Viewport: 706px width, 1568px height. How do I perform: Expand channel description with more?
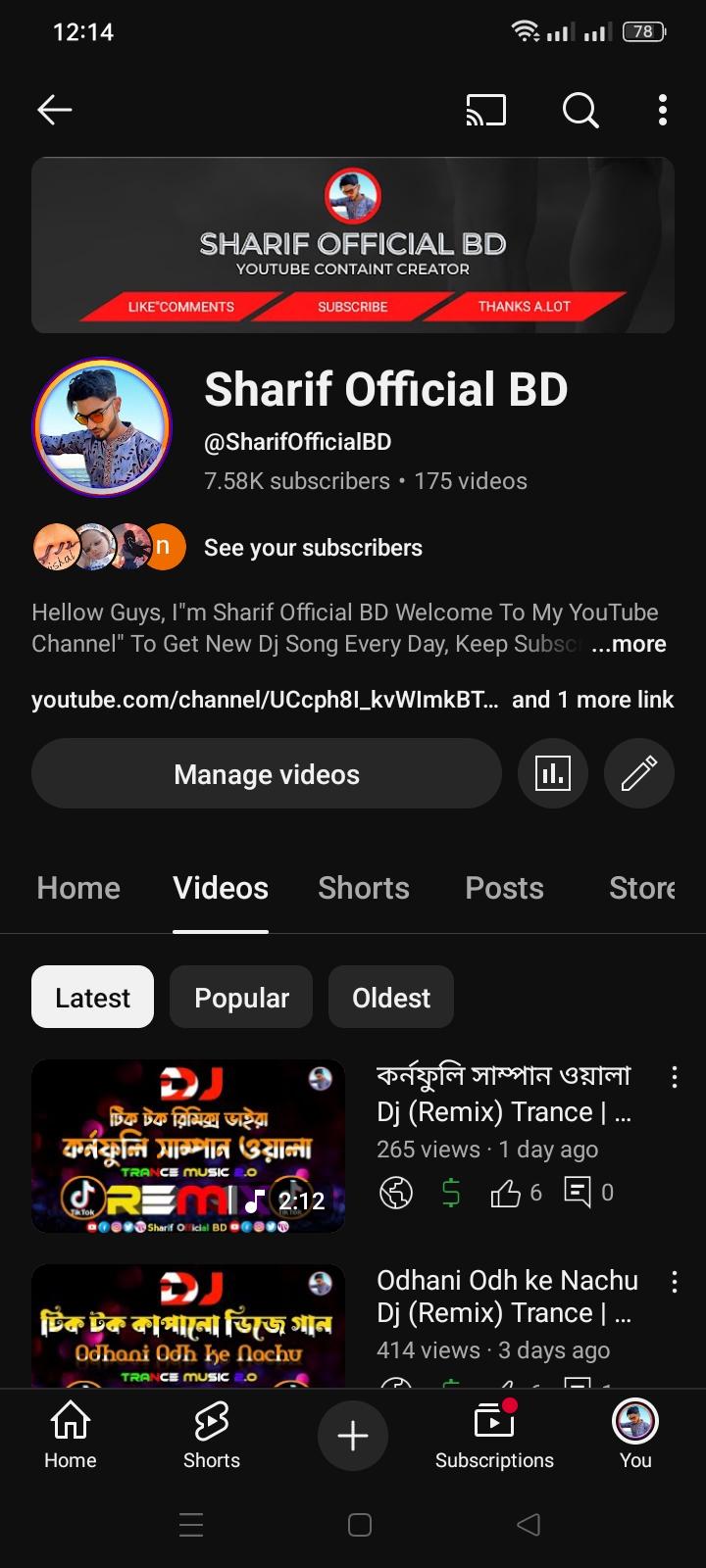pos(630,644)
